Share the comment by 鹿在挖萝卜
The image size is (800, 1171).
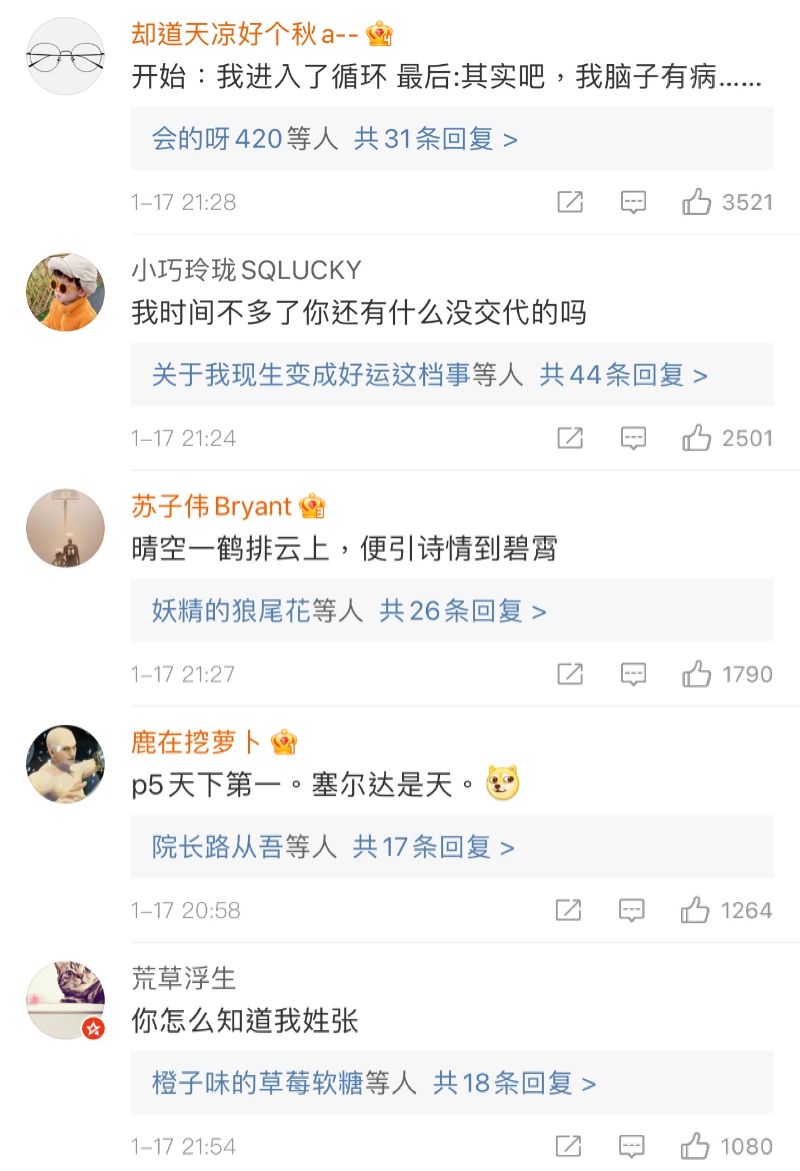coord(570,910)
